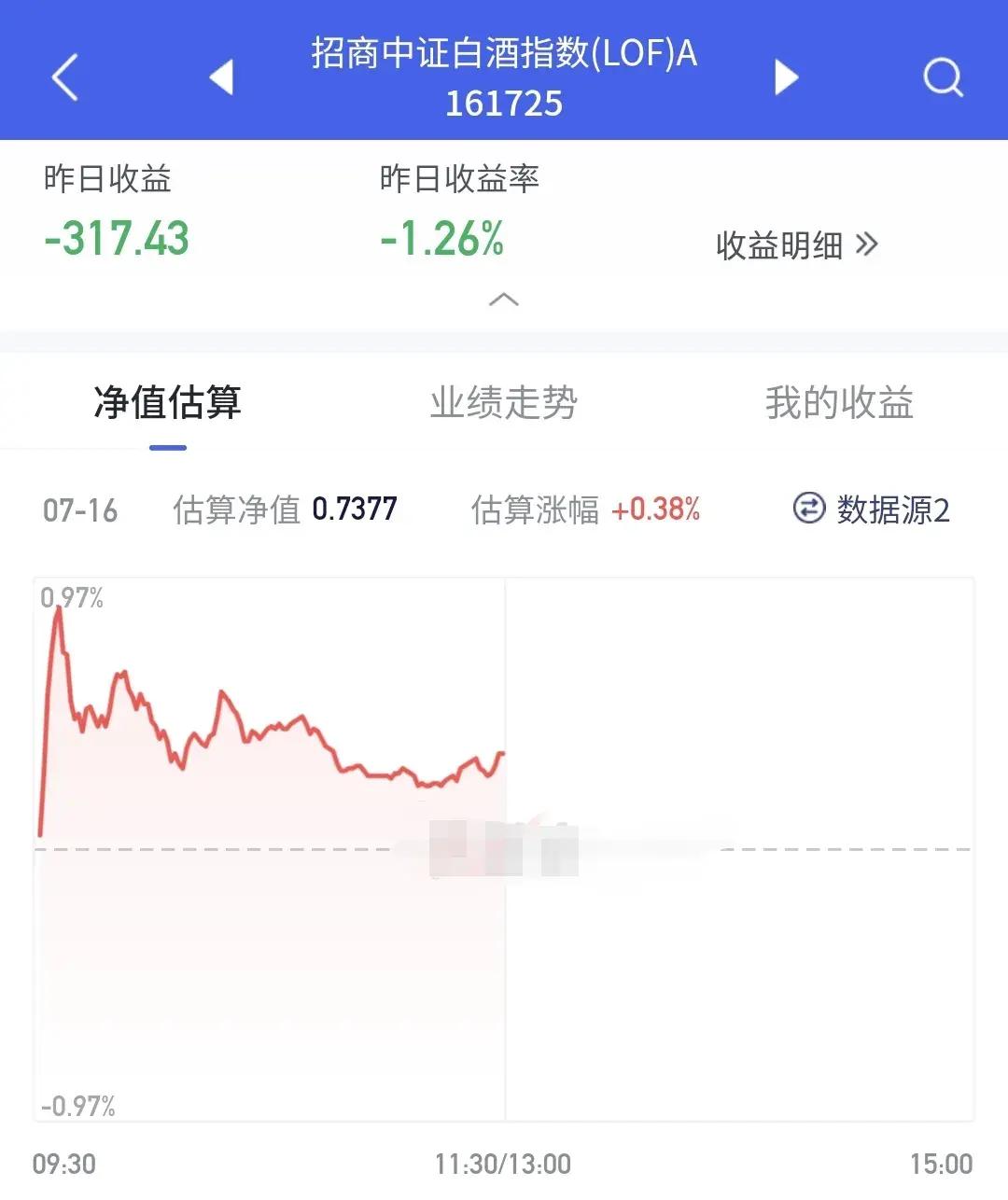Toggle to 数据源2 data source
Viewport: 1008px width, 1200px height.
pyautogui.click(x=893, y=511)
